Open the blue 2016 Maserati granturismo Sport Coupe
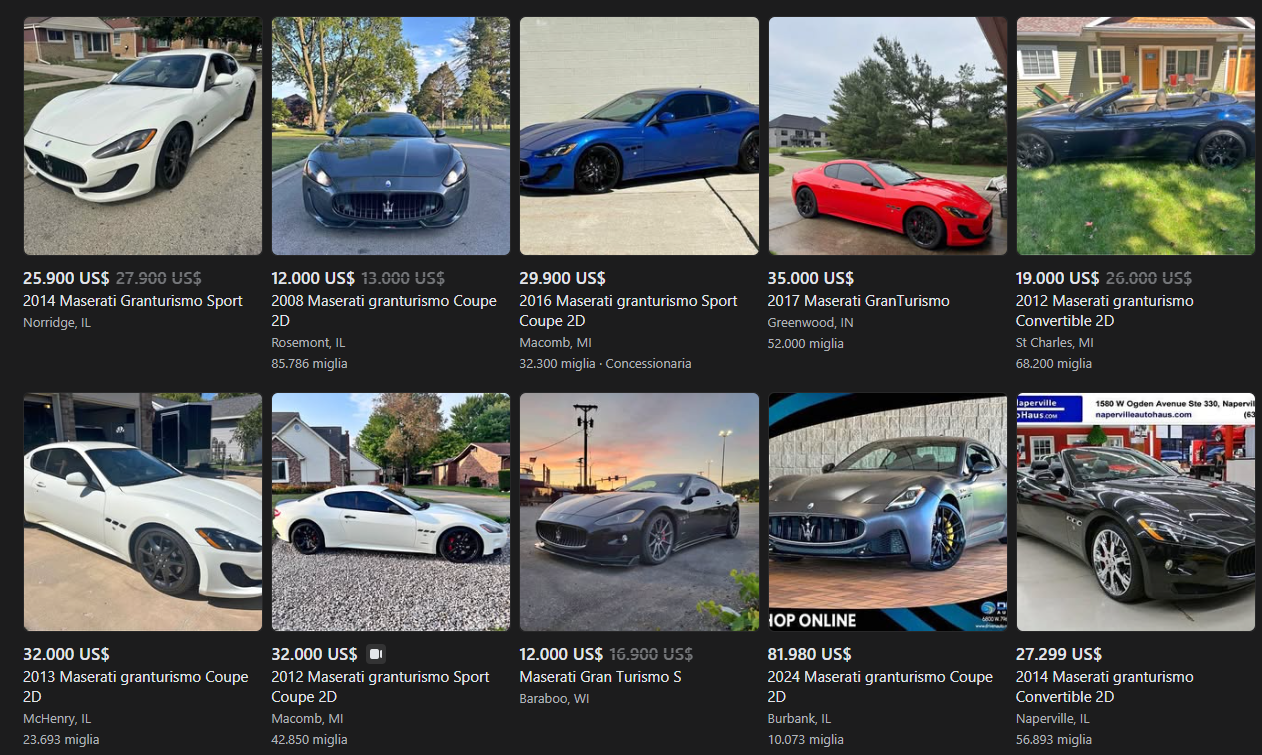The width and height of the screenshot is (1262, 755). coord(639,136)
